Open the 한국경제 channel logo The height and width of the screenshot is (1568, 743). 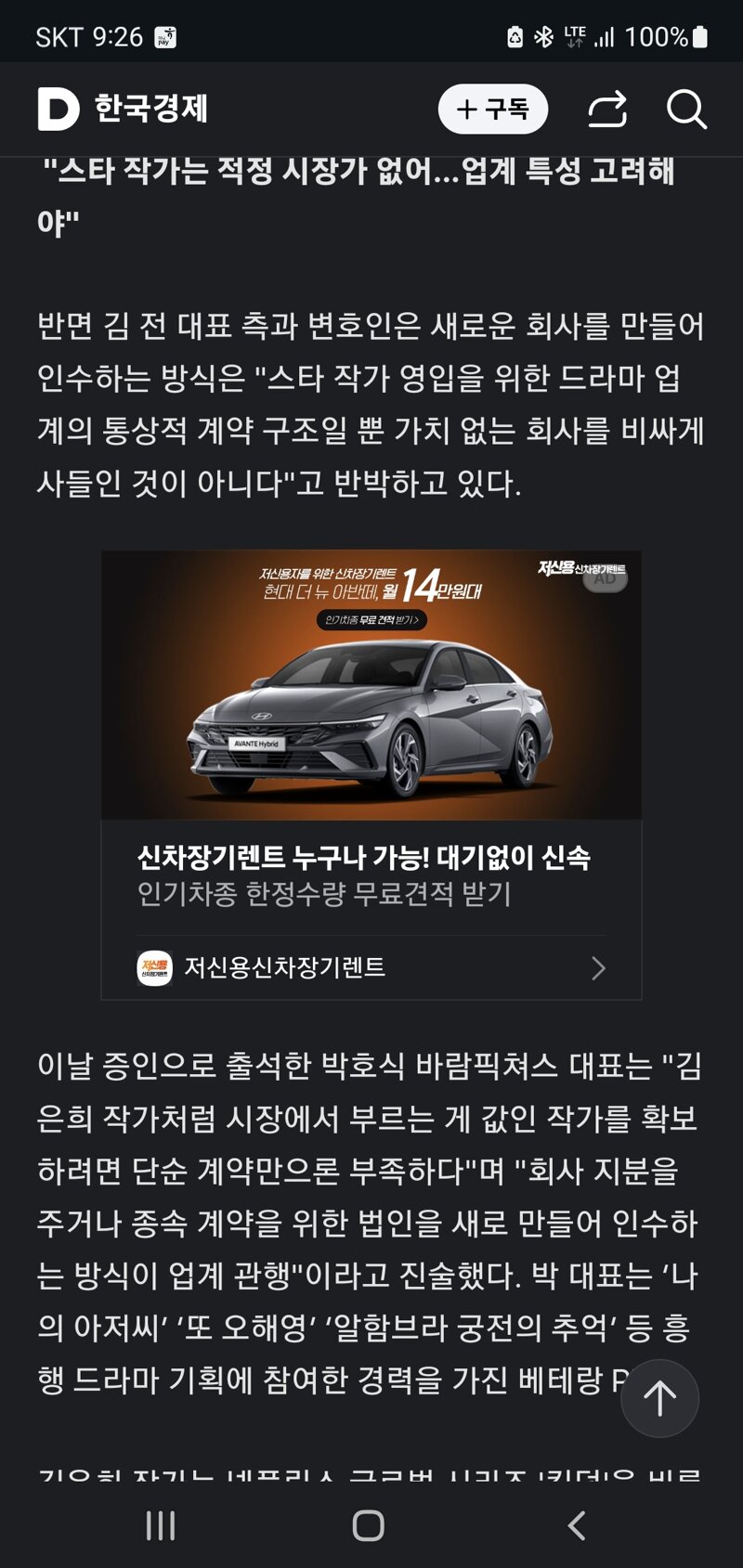(x=122, y=110)
